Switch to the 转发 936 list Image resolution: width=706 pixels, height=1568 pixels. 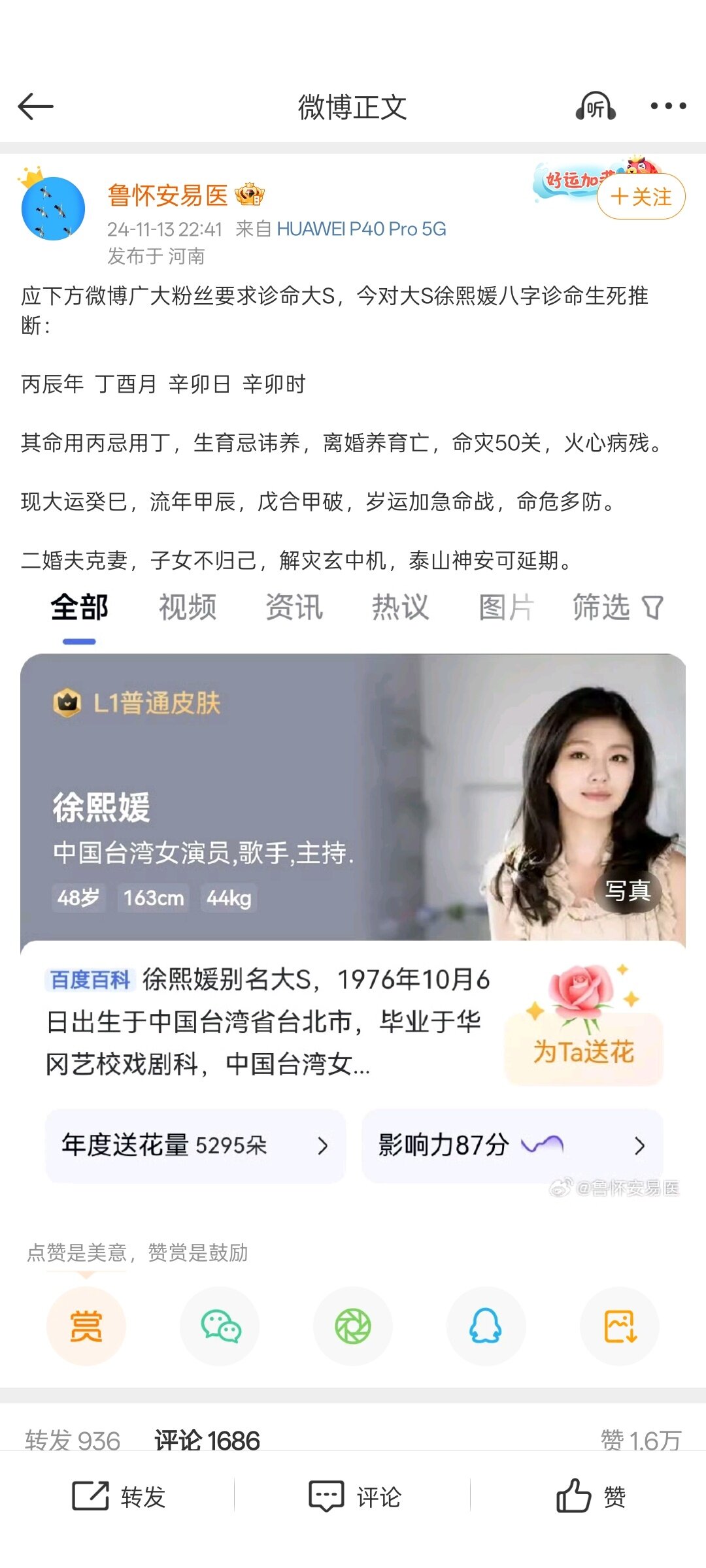(x=73, y=1441)
